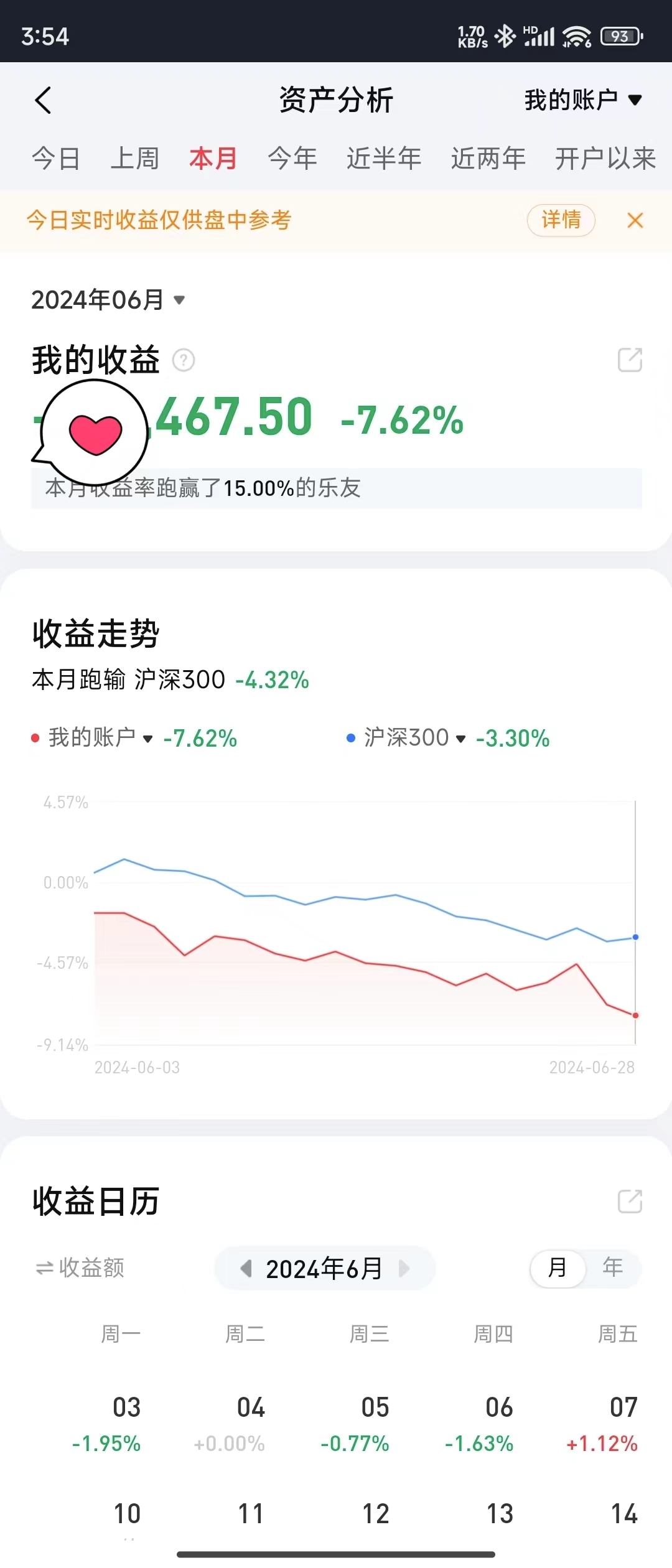Open 详情 on the realtime notice banner
This screenshot has width=672, height=1568.
pos(561,220)
